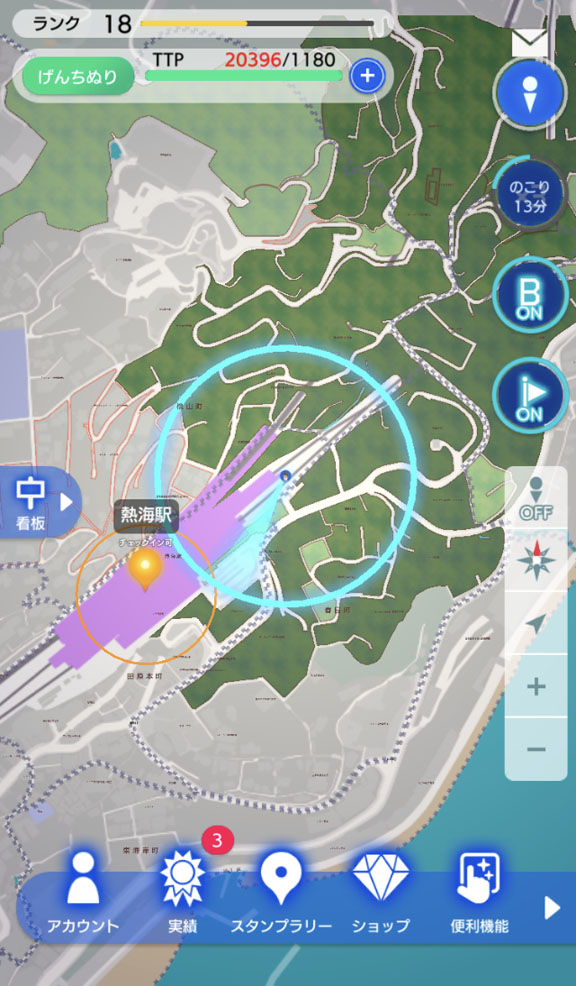This screenshot has height=986, width=576.
Task: Expand the 看板 side panel
Action: 40,502
